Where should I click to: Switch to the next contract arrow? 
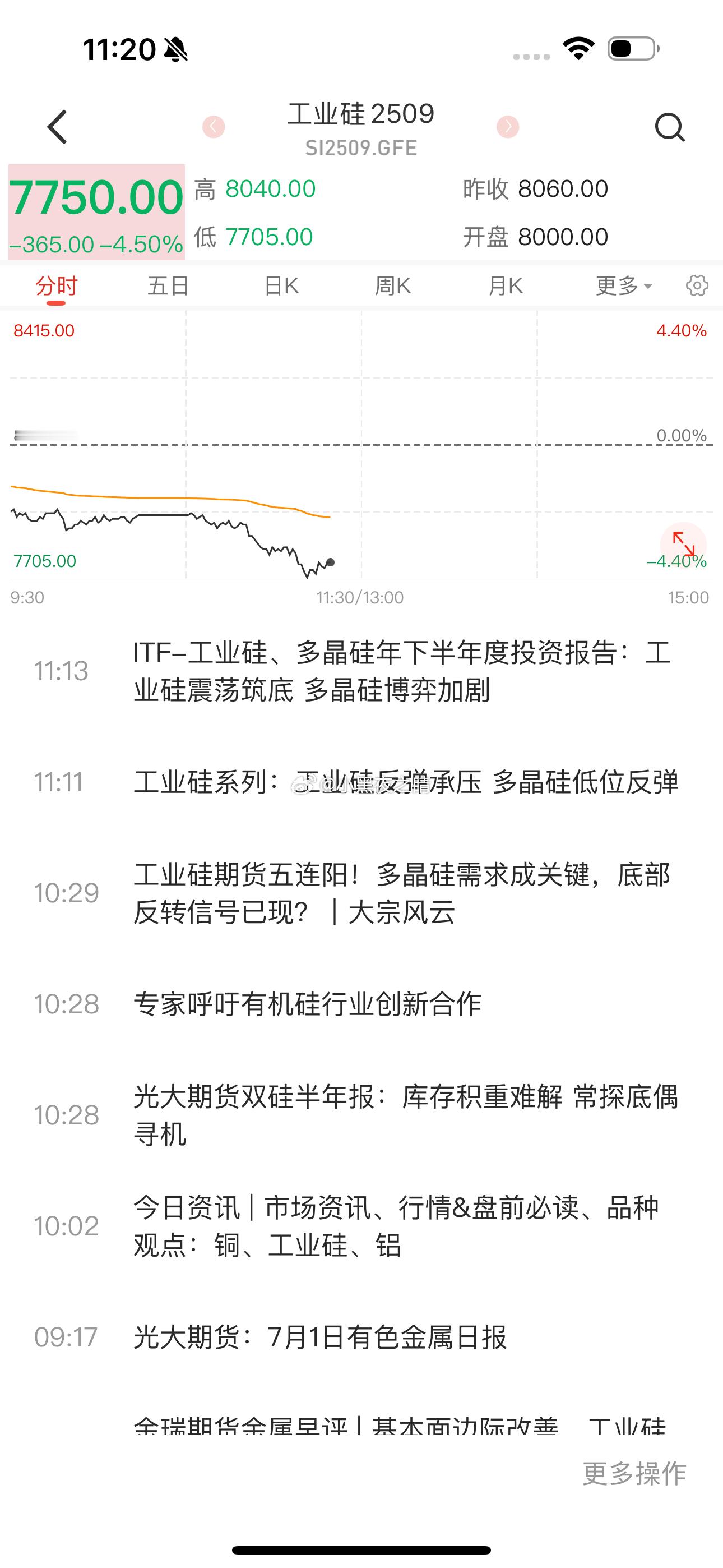click(x=508, y=127)
